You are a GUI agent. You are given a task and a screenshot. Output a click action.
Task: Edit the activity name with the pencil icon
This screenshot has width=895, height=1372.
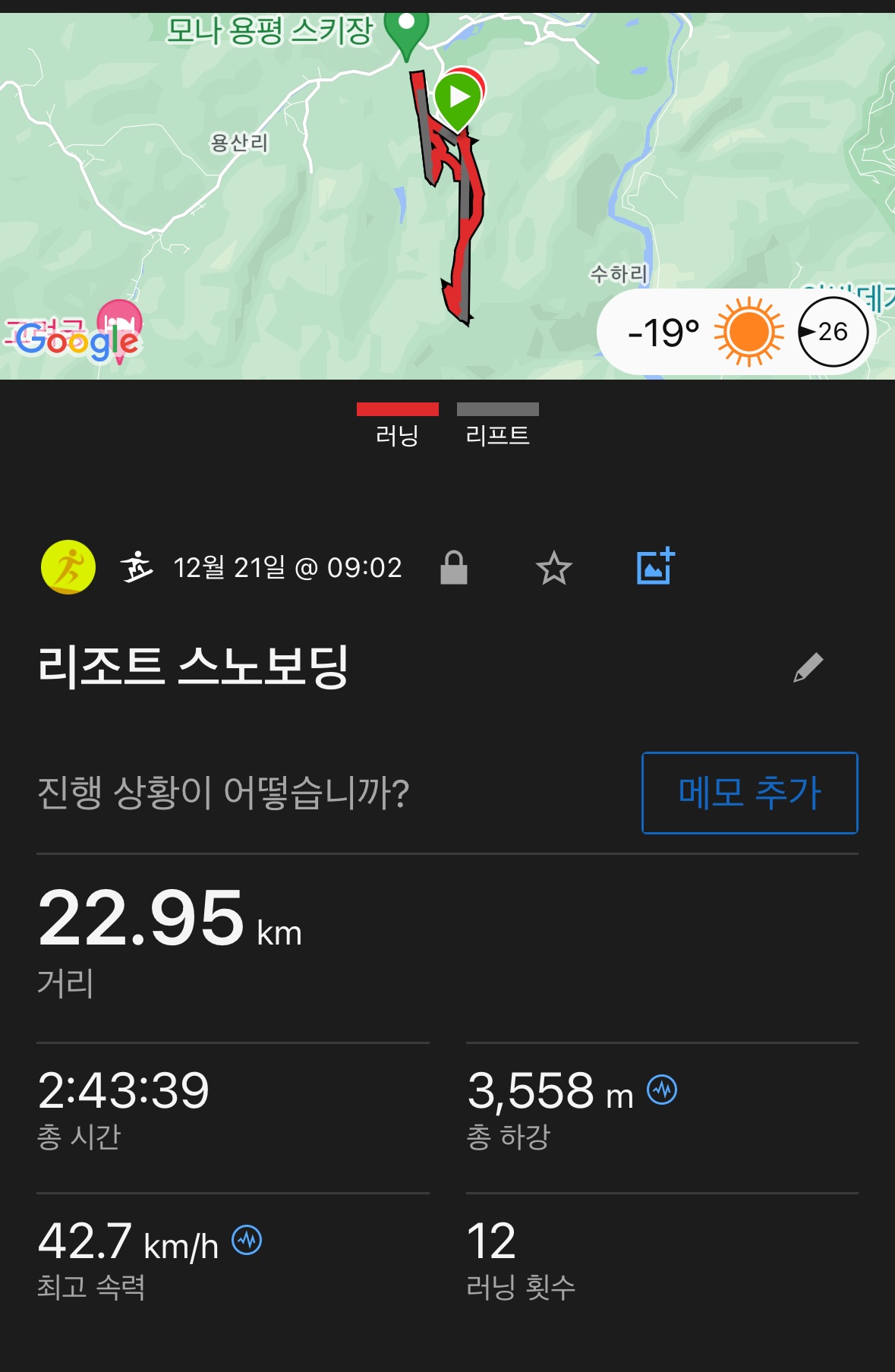click(x=808, y=667)
